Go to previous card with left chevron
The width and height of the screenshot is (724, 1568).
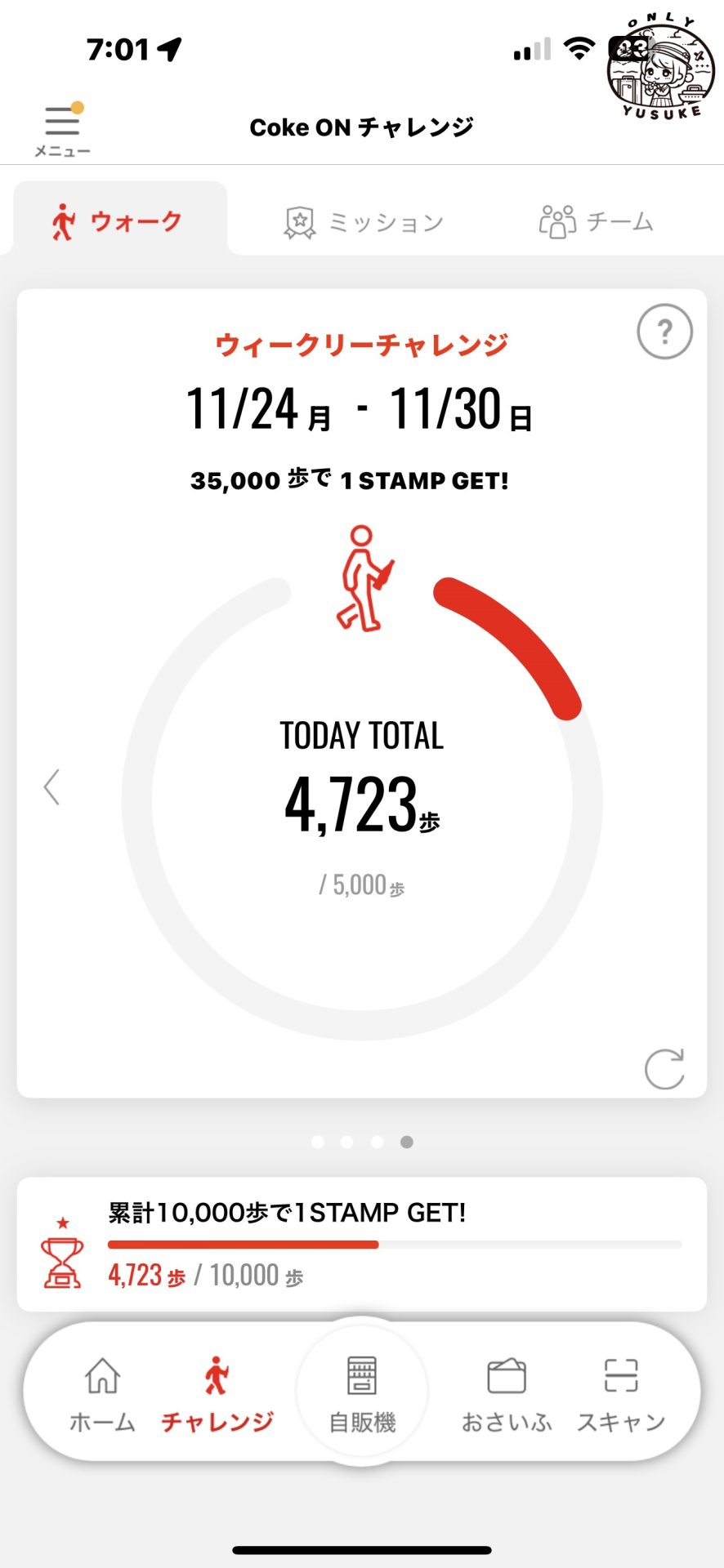(x=52, y=787)
